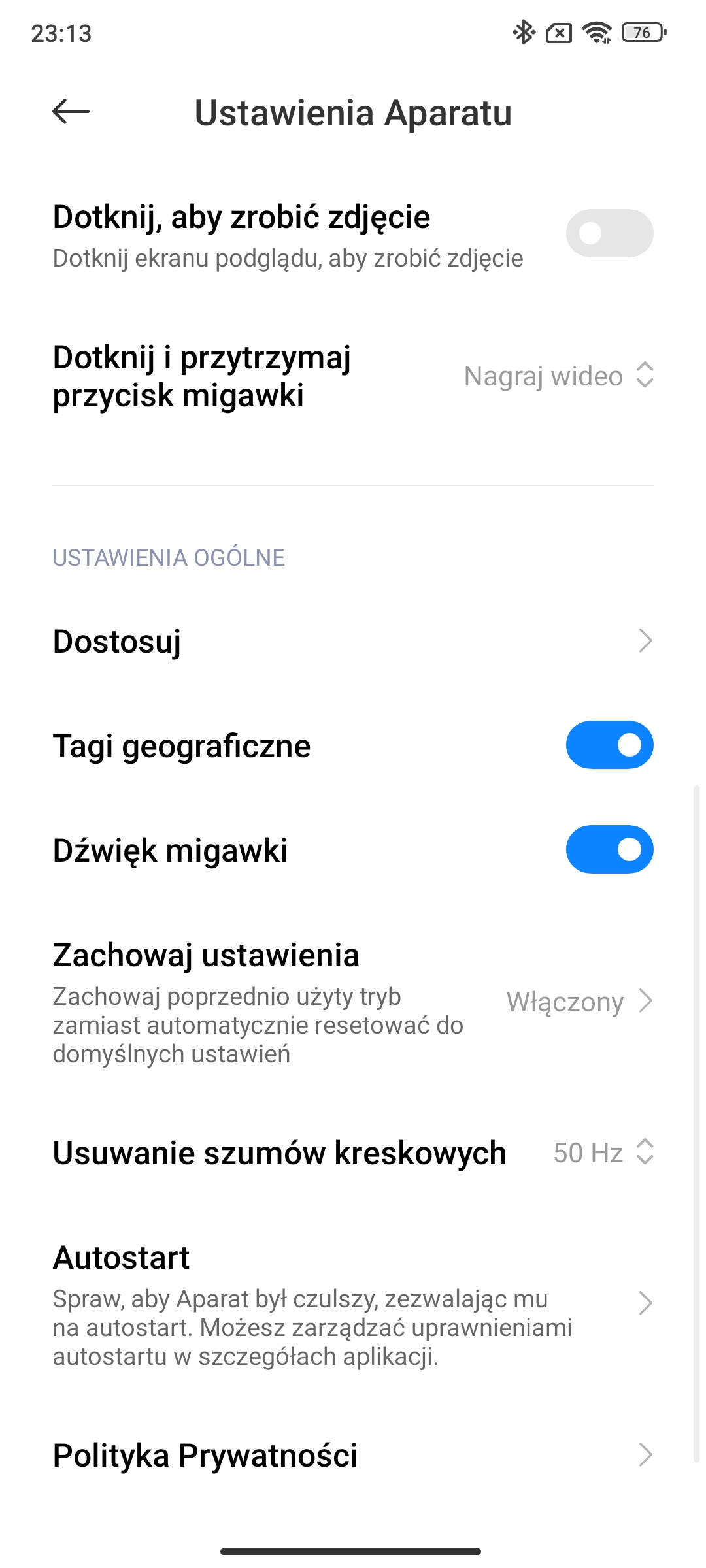
Task: Open Zachowaj ustawienia options
Action: pyautogui.click(x=353, y=1003)
